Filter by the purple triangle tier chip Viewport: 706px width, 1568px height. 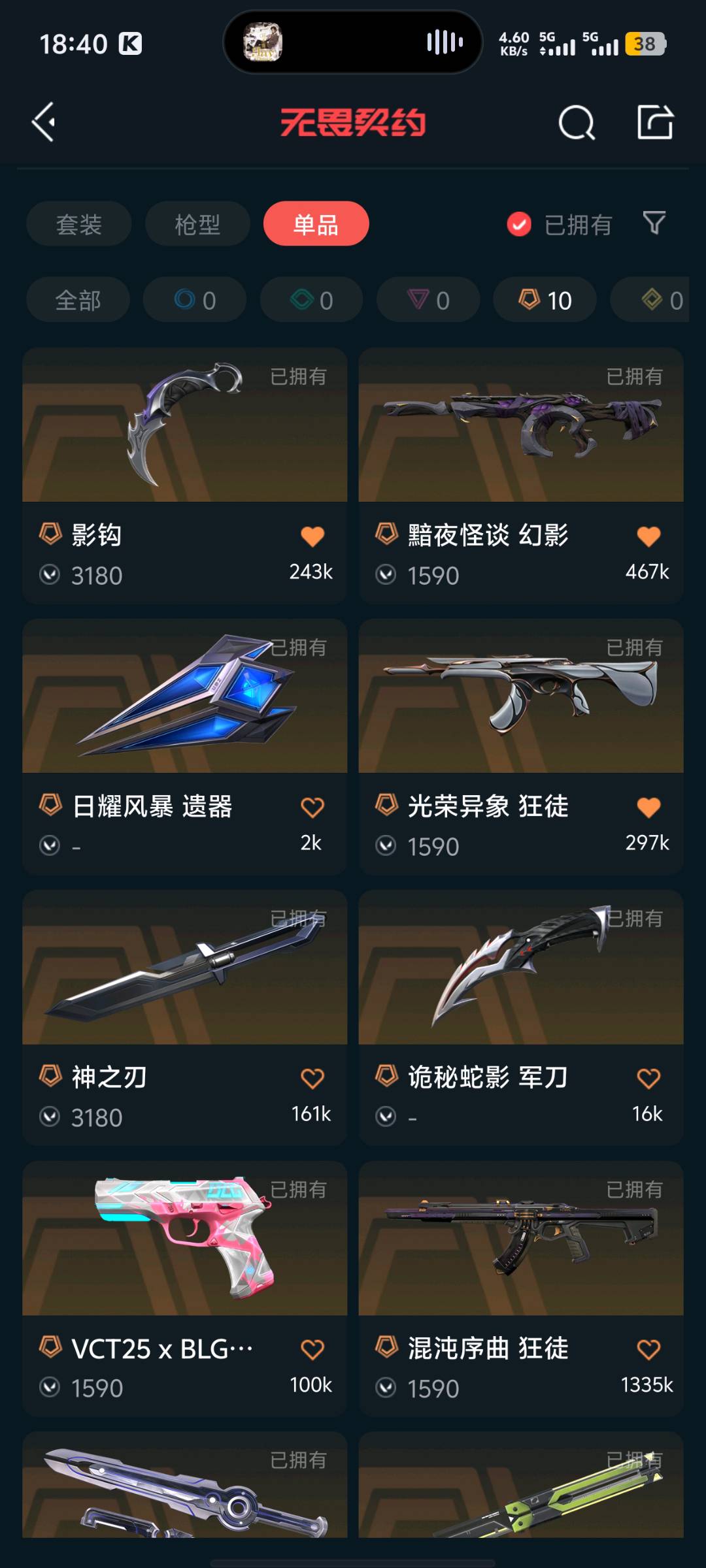428,300
